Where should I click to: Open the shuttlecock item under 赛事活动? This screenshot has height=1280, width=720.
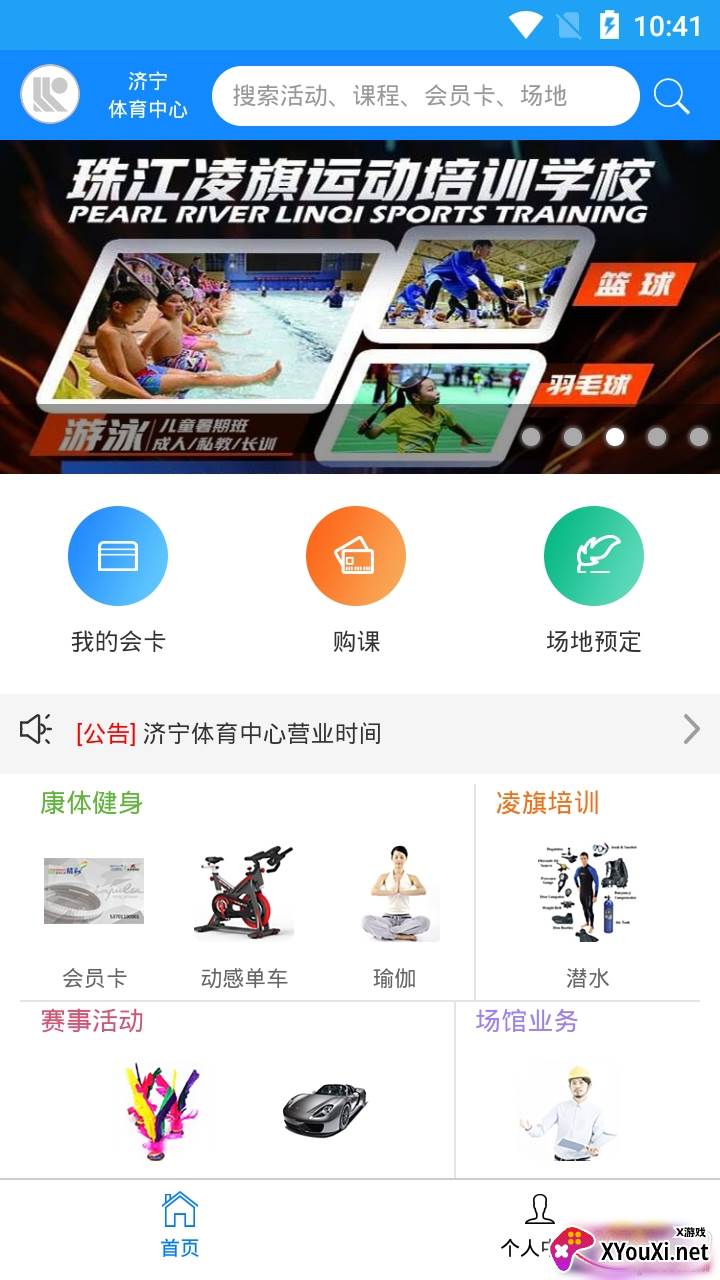[160, 1110]
